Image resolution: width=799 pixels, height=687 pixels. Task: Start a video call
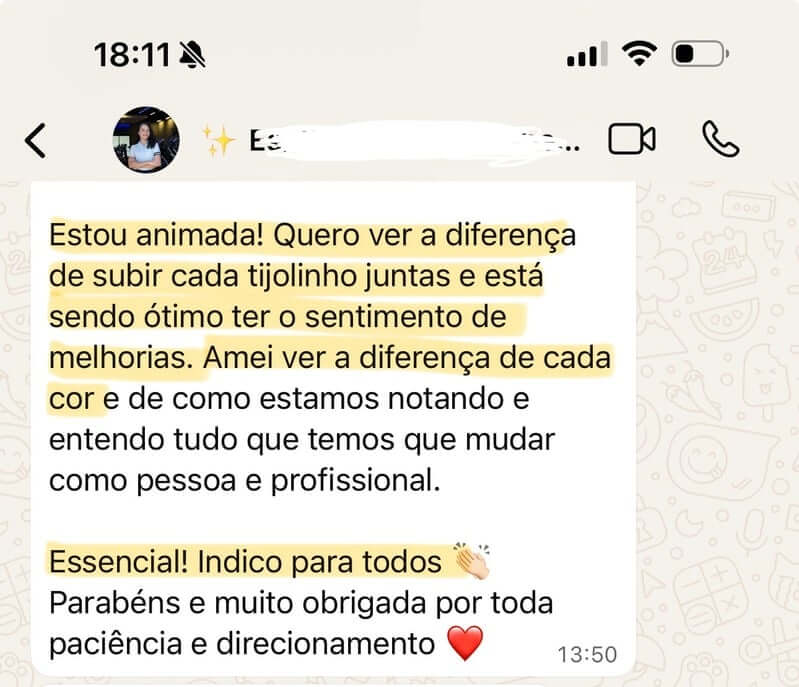point(632,140)
